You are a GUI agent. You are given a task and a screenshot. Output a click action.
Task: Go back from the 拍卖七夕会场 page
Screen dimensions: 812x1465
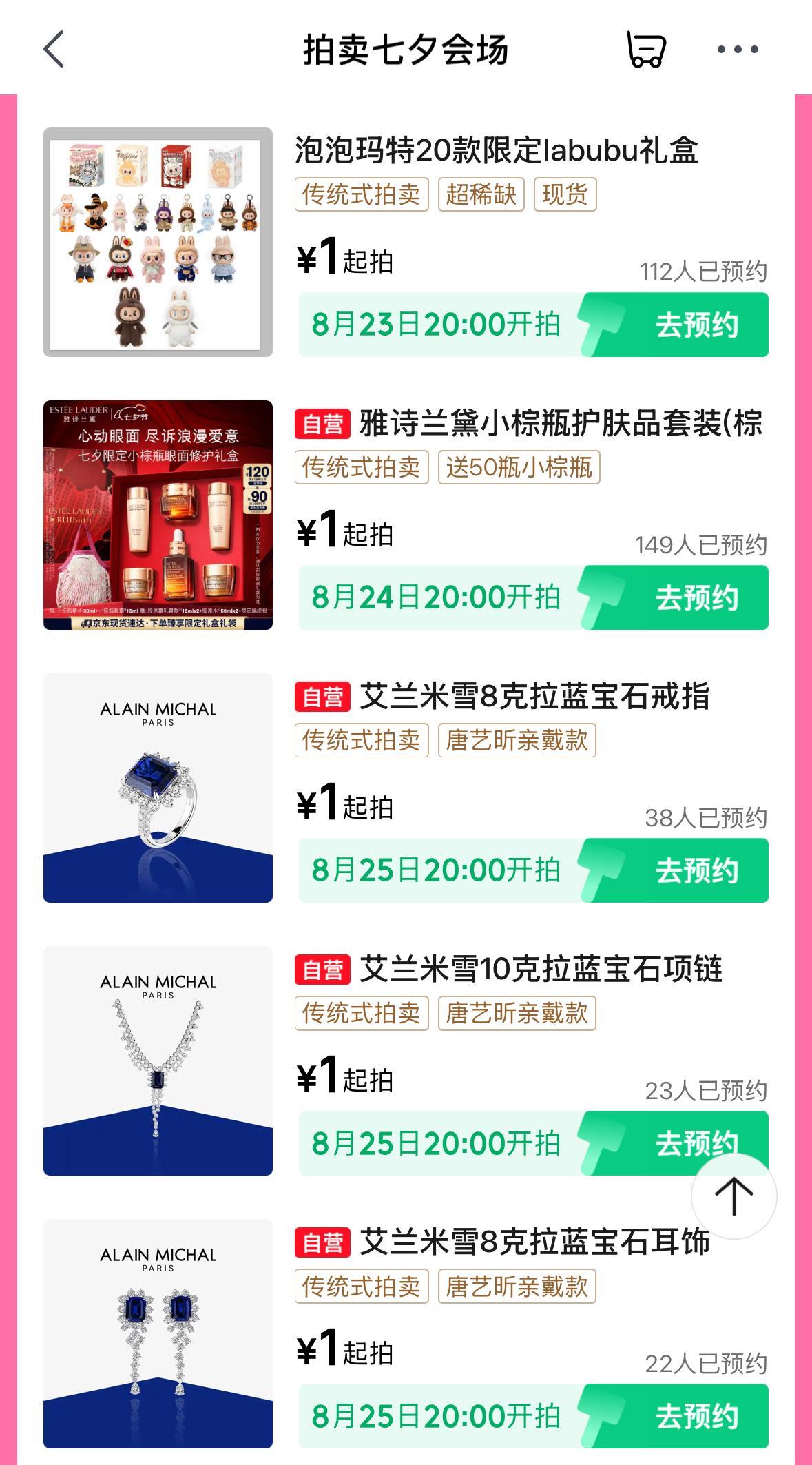click(x=54, y=50)
